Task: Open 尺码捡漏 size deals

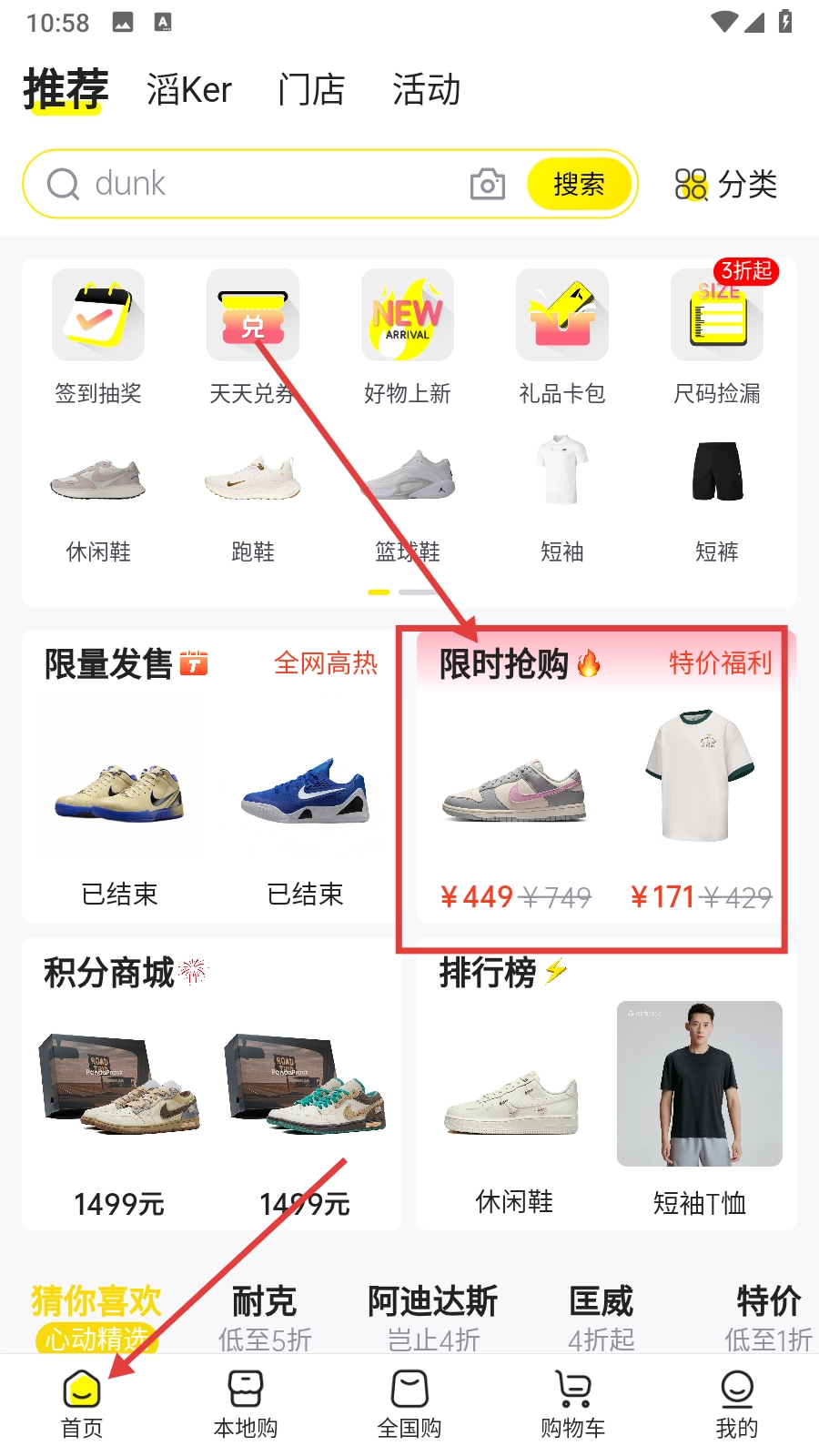Action: click(x=717, y=337)
